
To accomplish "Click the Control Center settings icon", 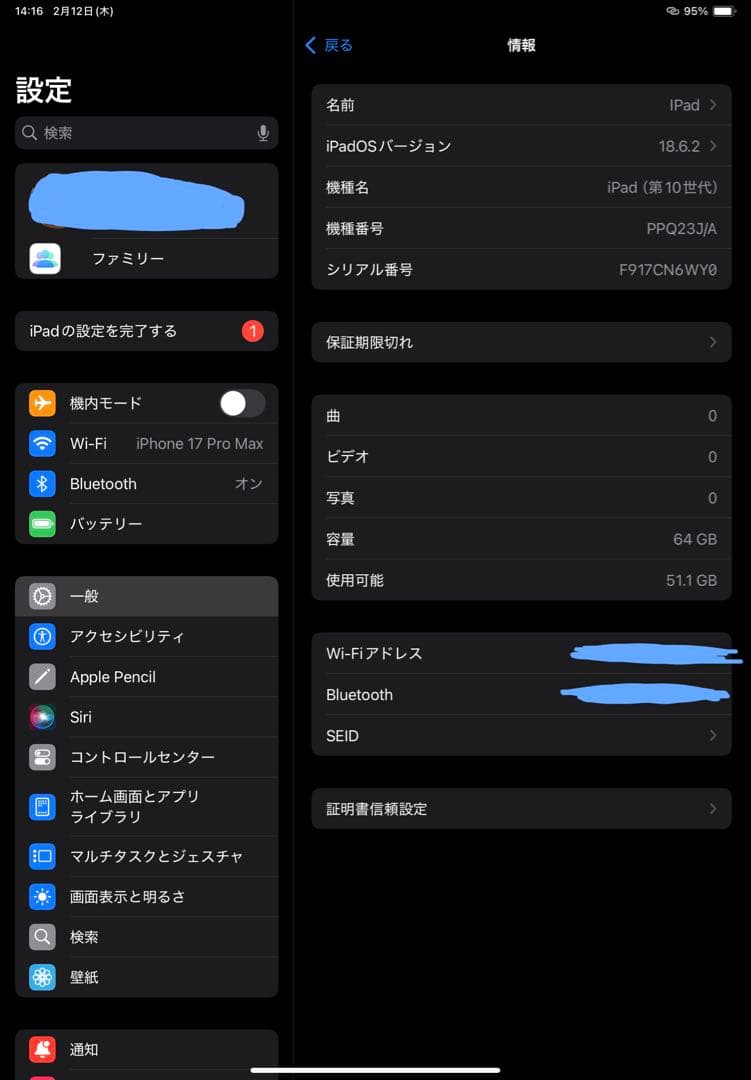I will point(42,757).
